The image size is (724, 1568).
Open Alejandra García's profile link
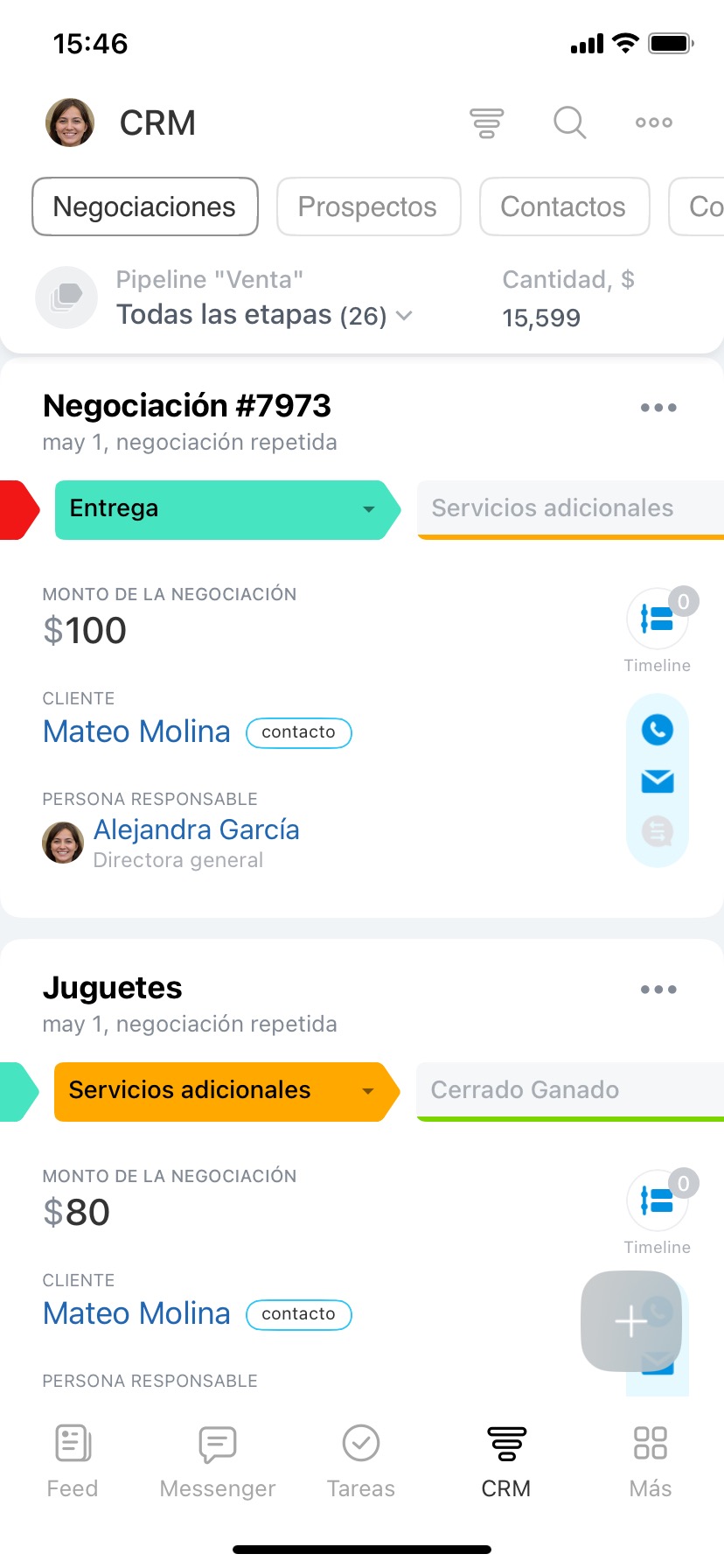click(x=197, y=829)
